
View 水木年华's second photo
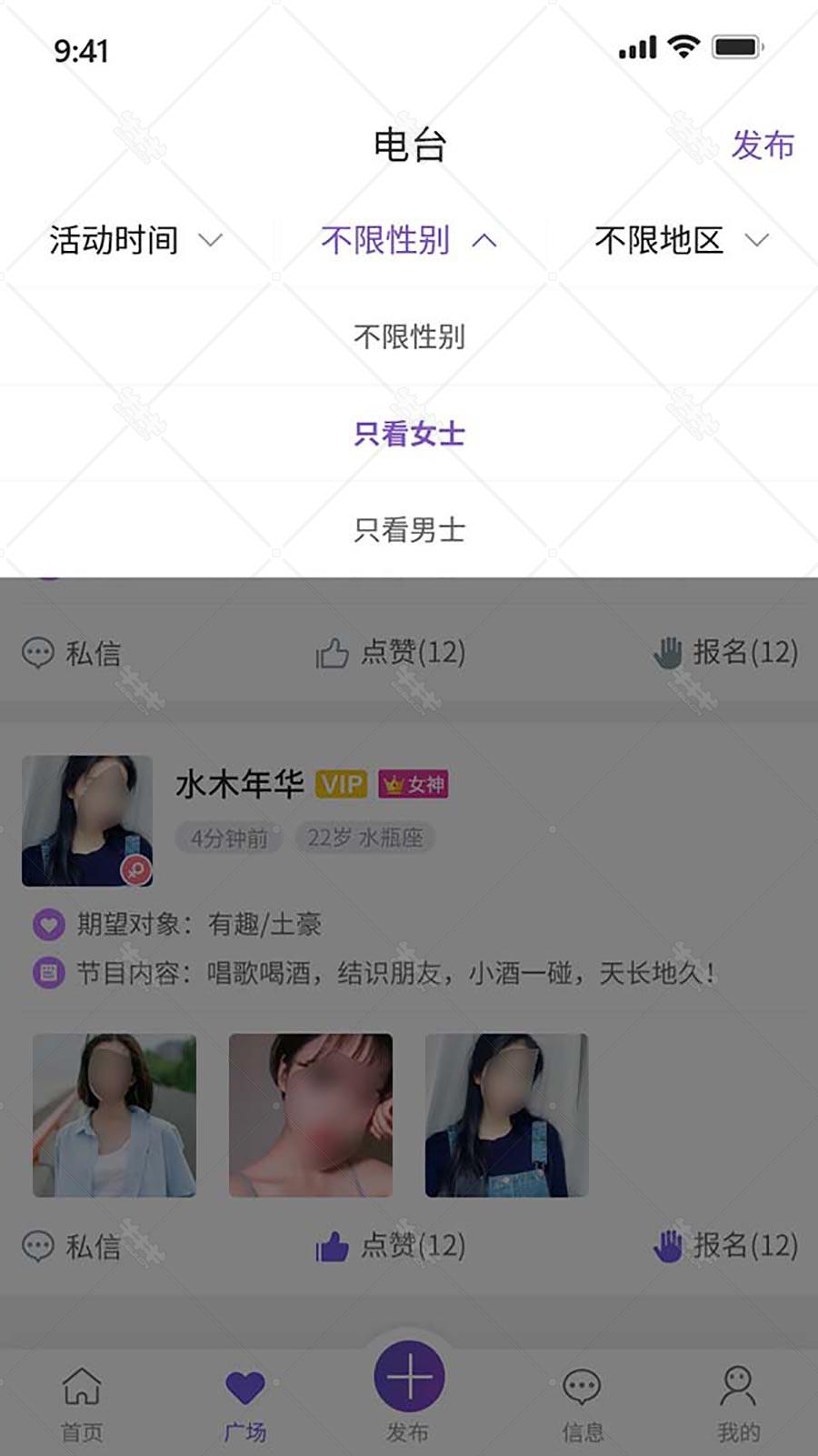click(x=311, y=1115)
